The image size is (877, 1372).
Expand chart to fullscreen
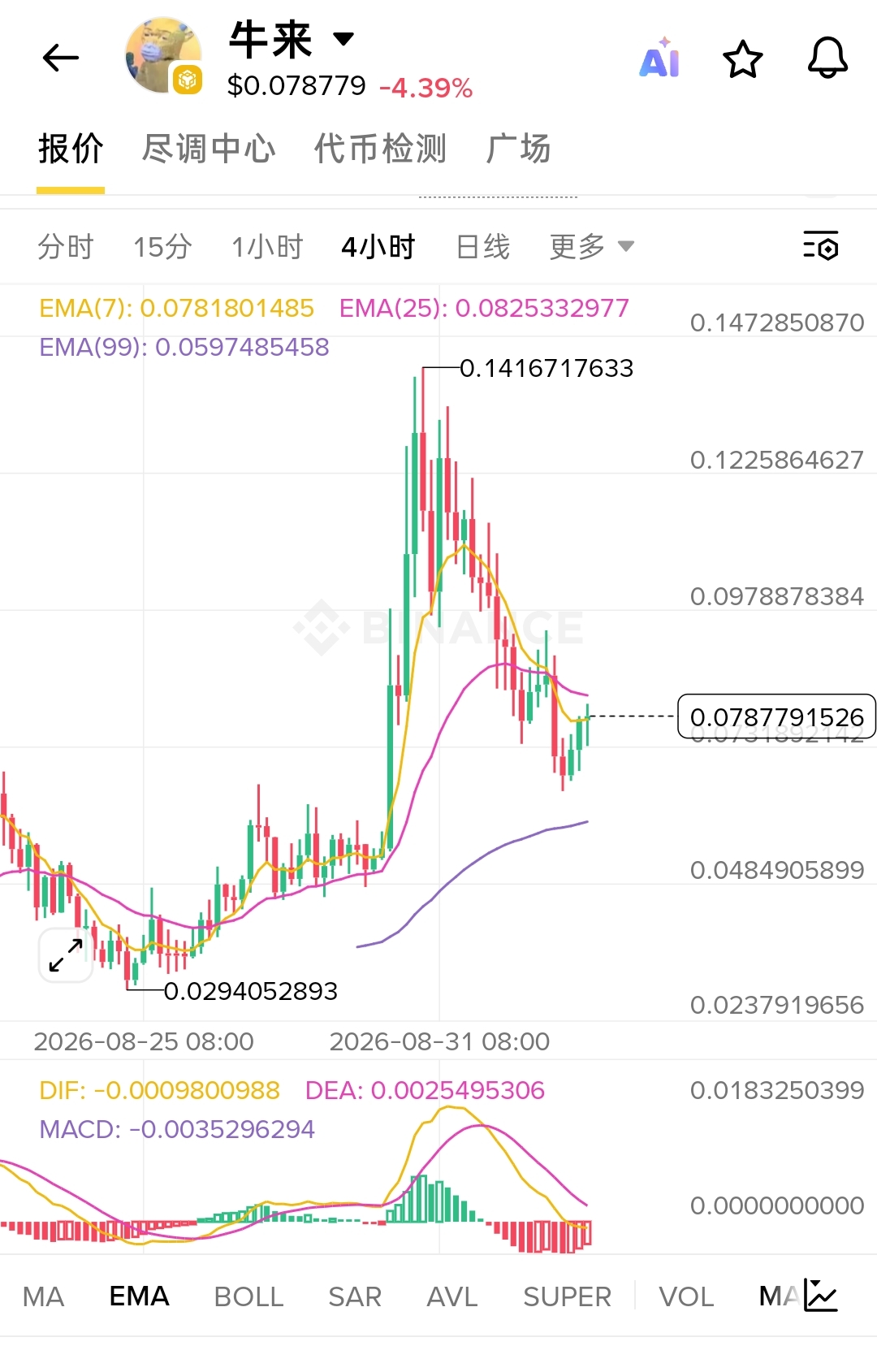[66, 955]
